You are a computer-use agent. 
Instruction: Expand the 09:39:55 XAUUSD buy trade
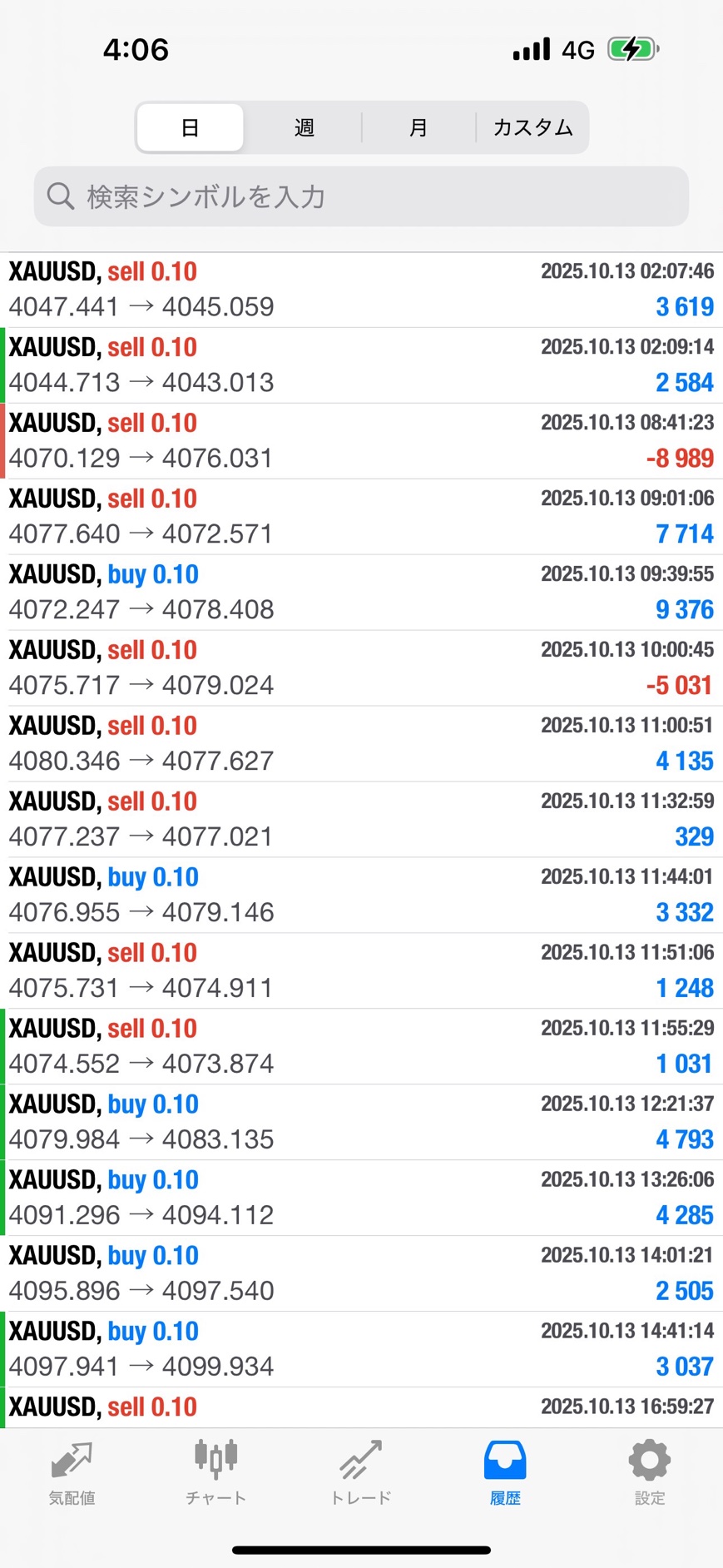point(361,592)
